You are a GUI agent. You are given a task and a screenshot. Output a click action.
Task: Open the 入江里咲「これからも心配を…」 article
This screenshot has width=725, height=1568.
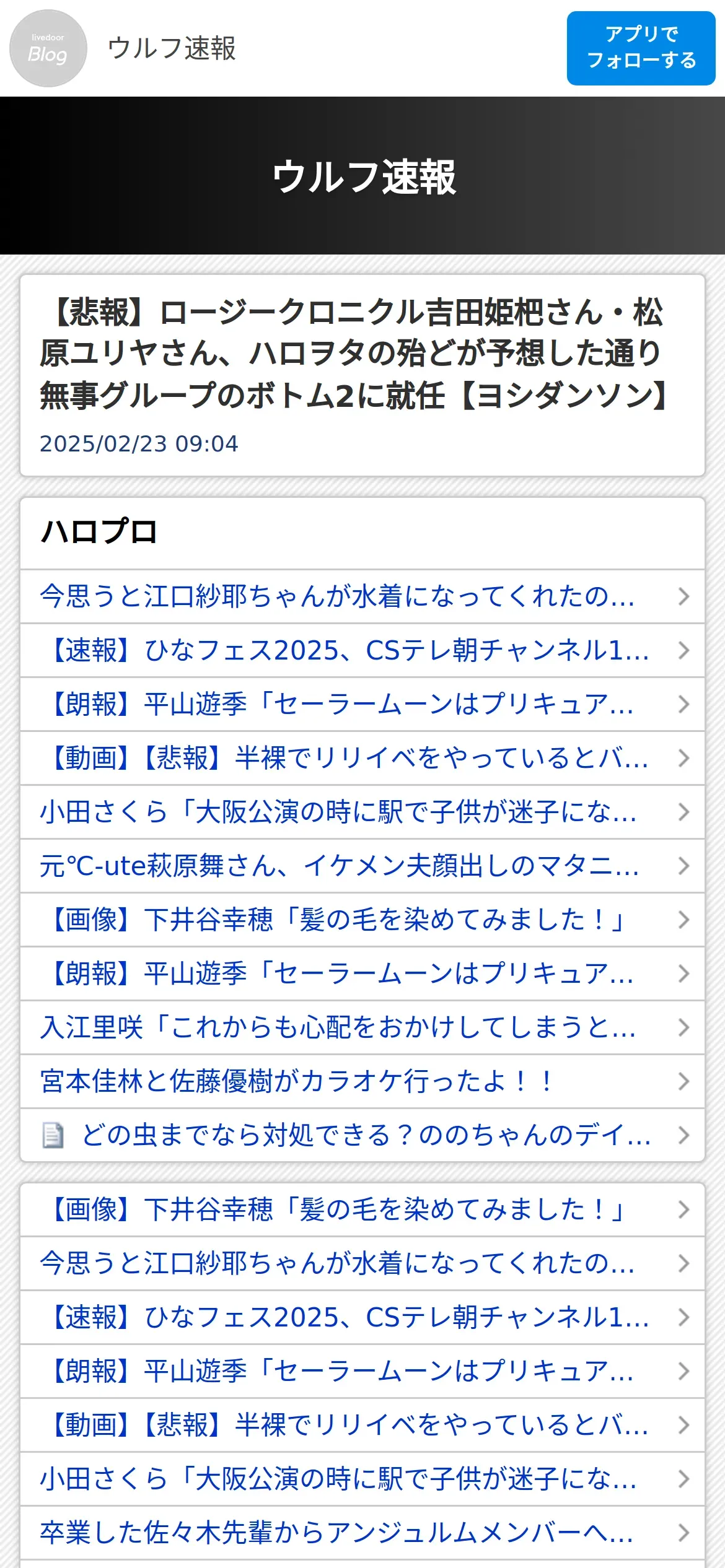pyautogui.click(x=362, y=1027)
